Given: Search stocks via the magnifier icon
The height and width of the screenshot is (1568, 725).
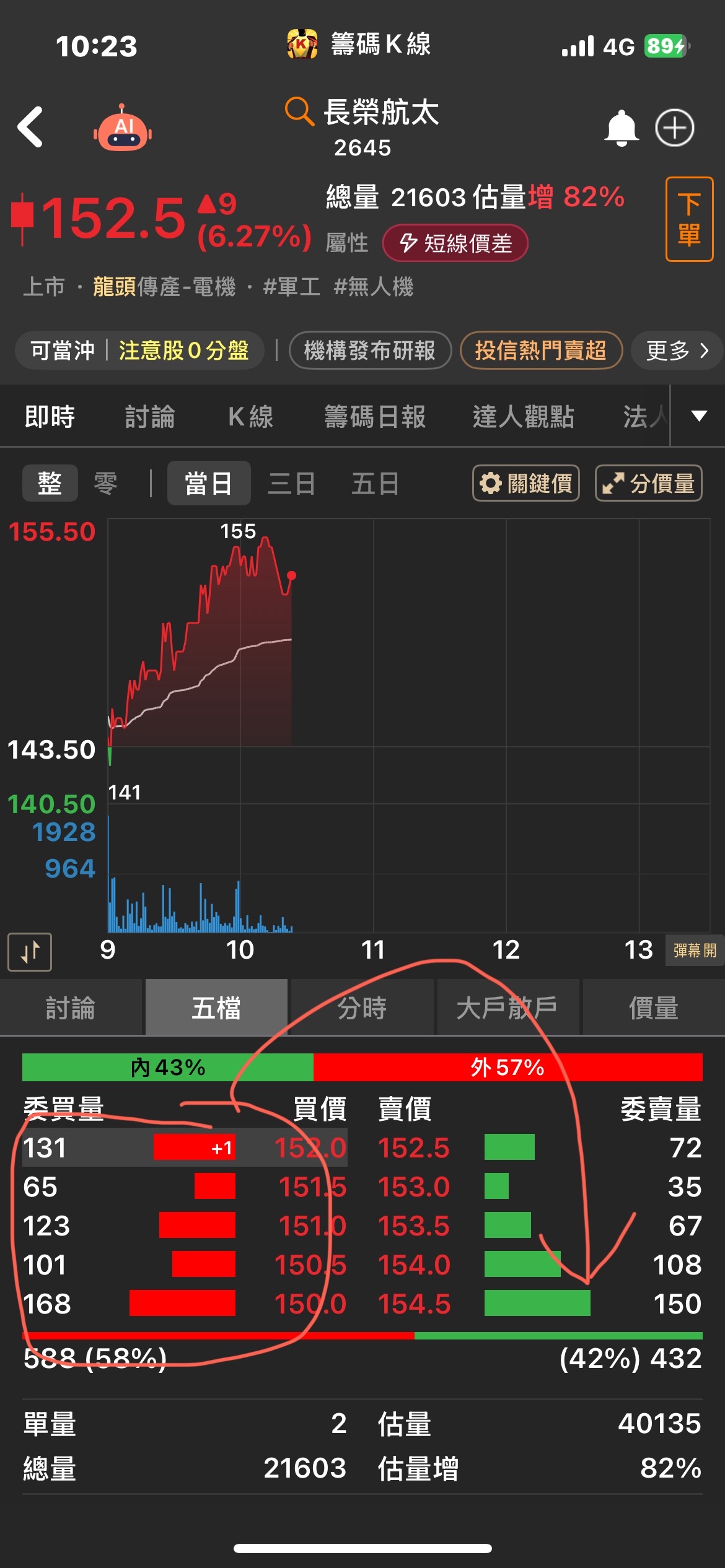Looking at the screenshot, I should pos(299,111).
